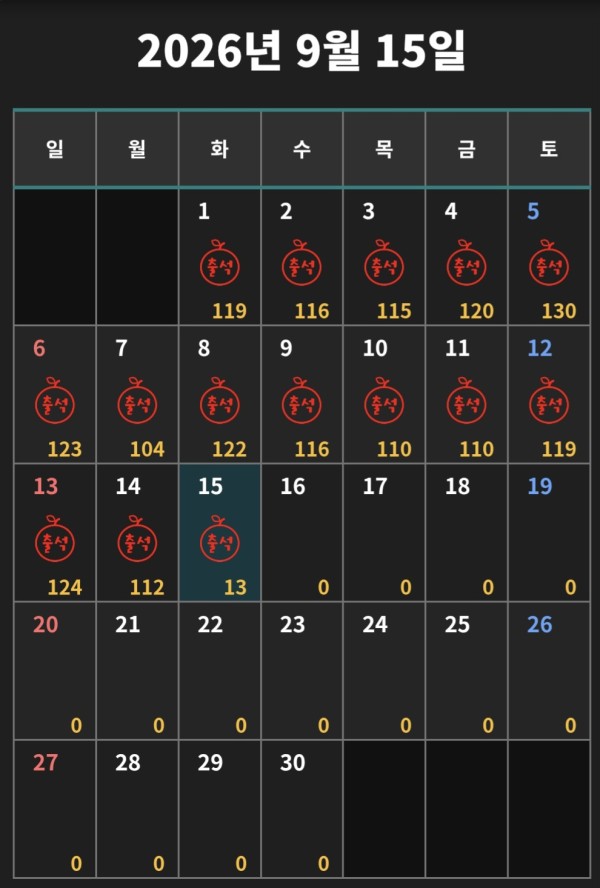Screen dimensions: 600x888
Task: Select the 22nd on the calendar
Action: (220, 671)
